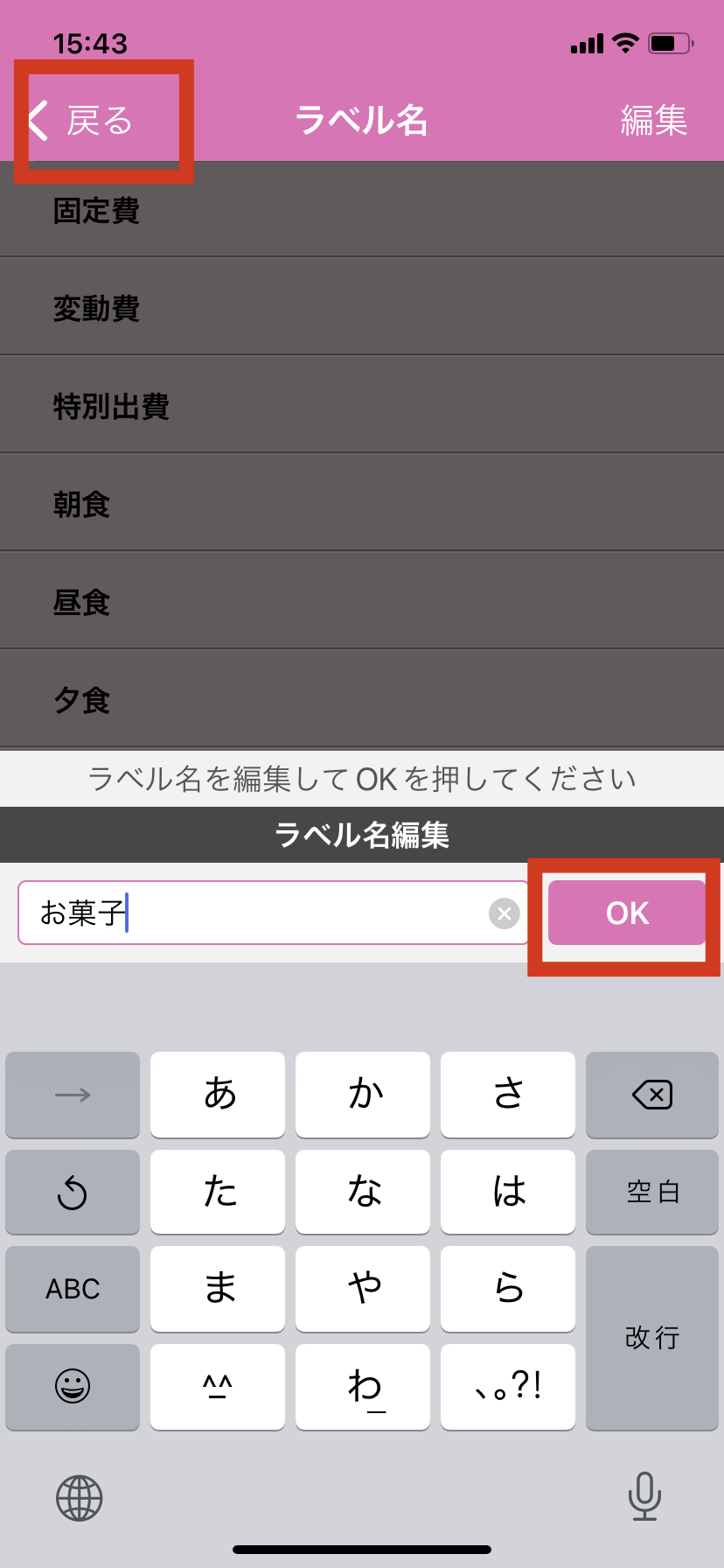The height and width of the screenshot is (1568, 724).
Task: Pick the 昼食 label row
Action: pos(362,602)
